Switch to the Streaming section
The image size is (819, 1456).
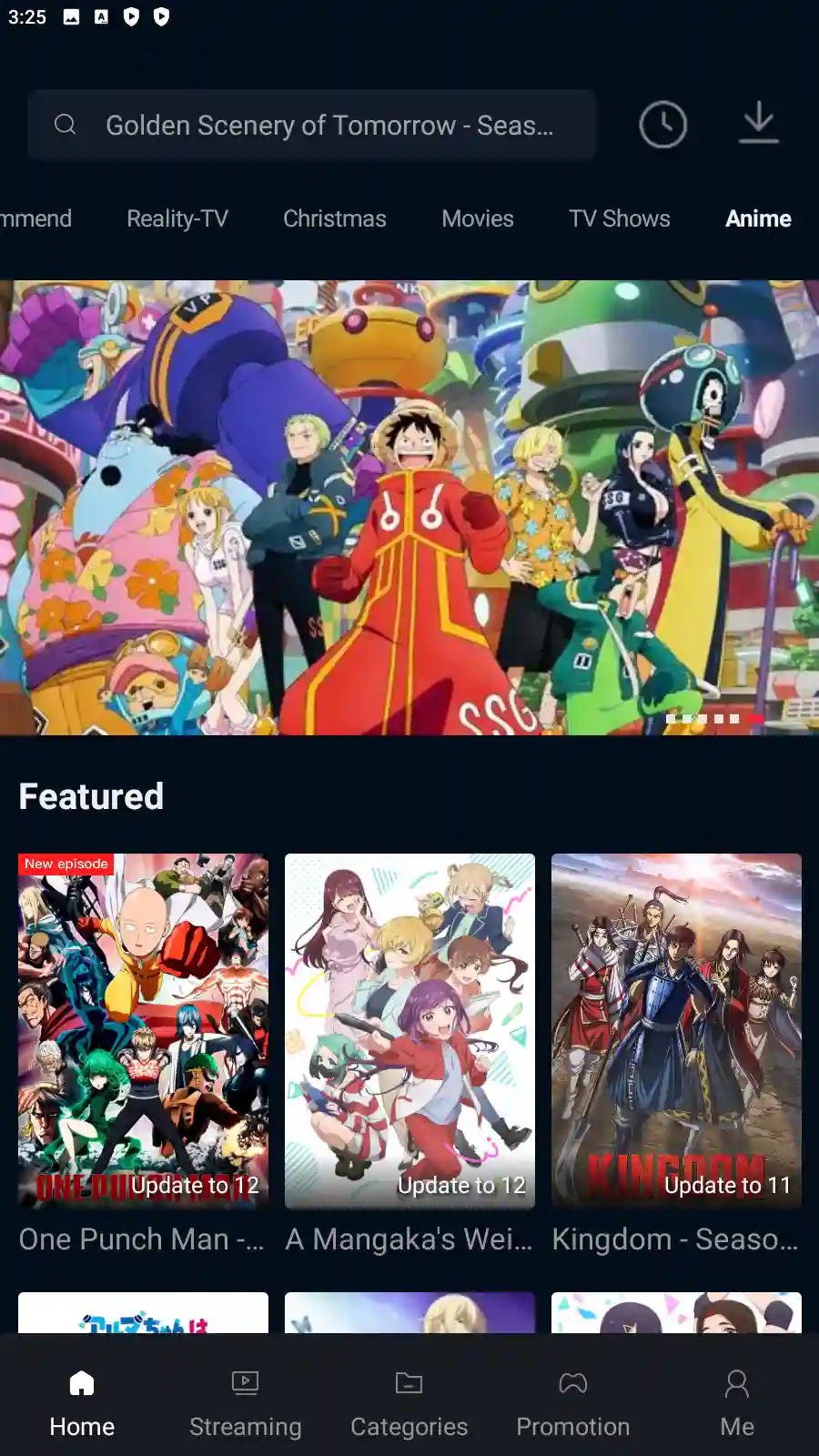click(x=246, y=1403)
